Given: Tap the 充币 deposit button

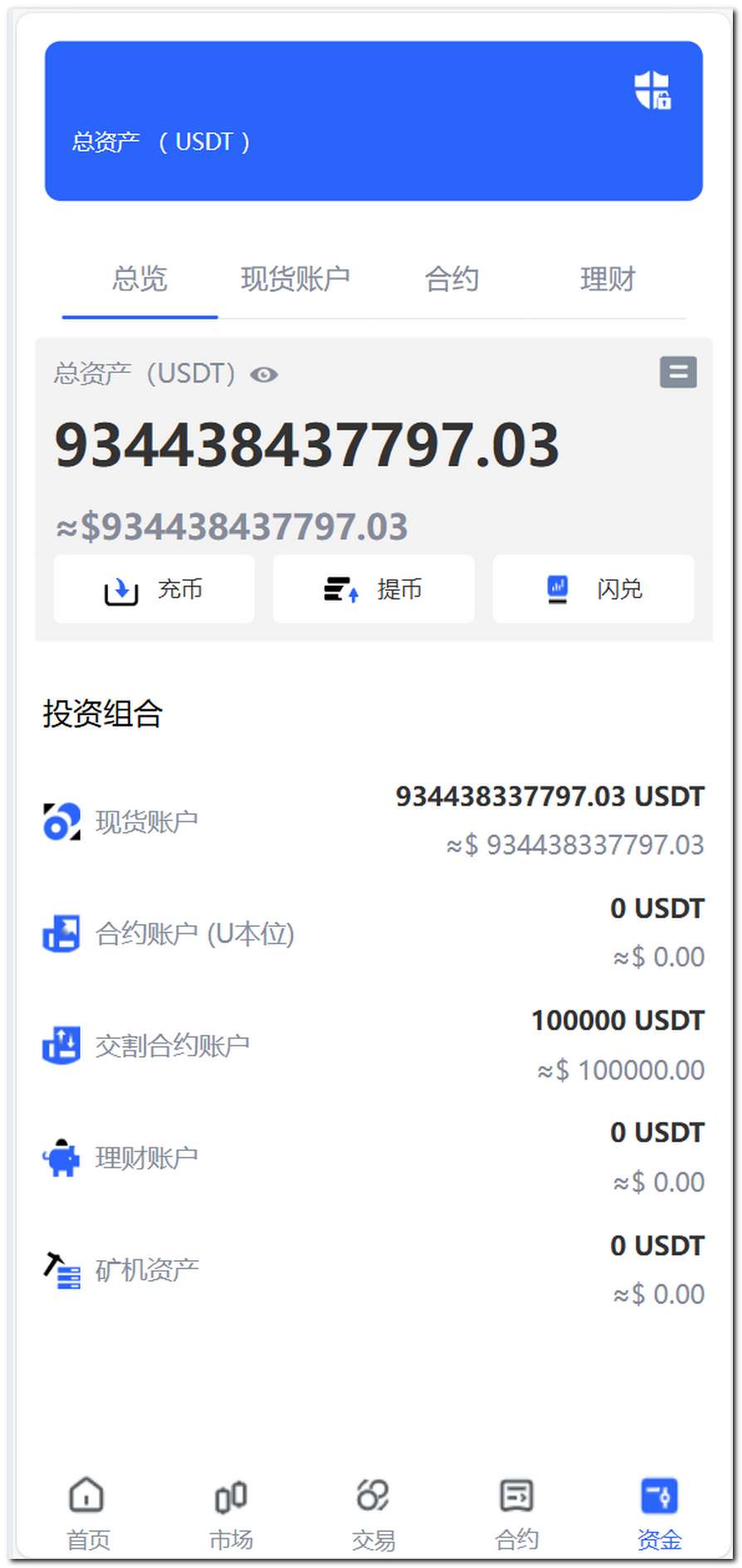Looking at the screenshot, I should [154, 589].
